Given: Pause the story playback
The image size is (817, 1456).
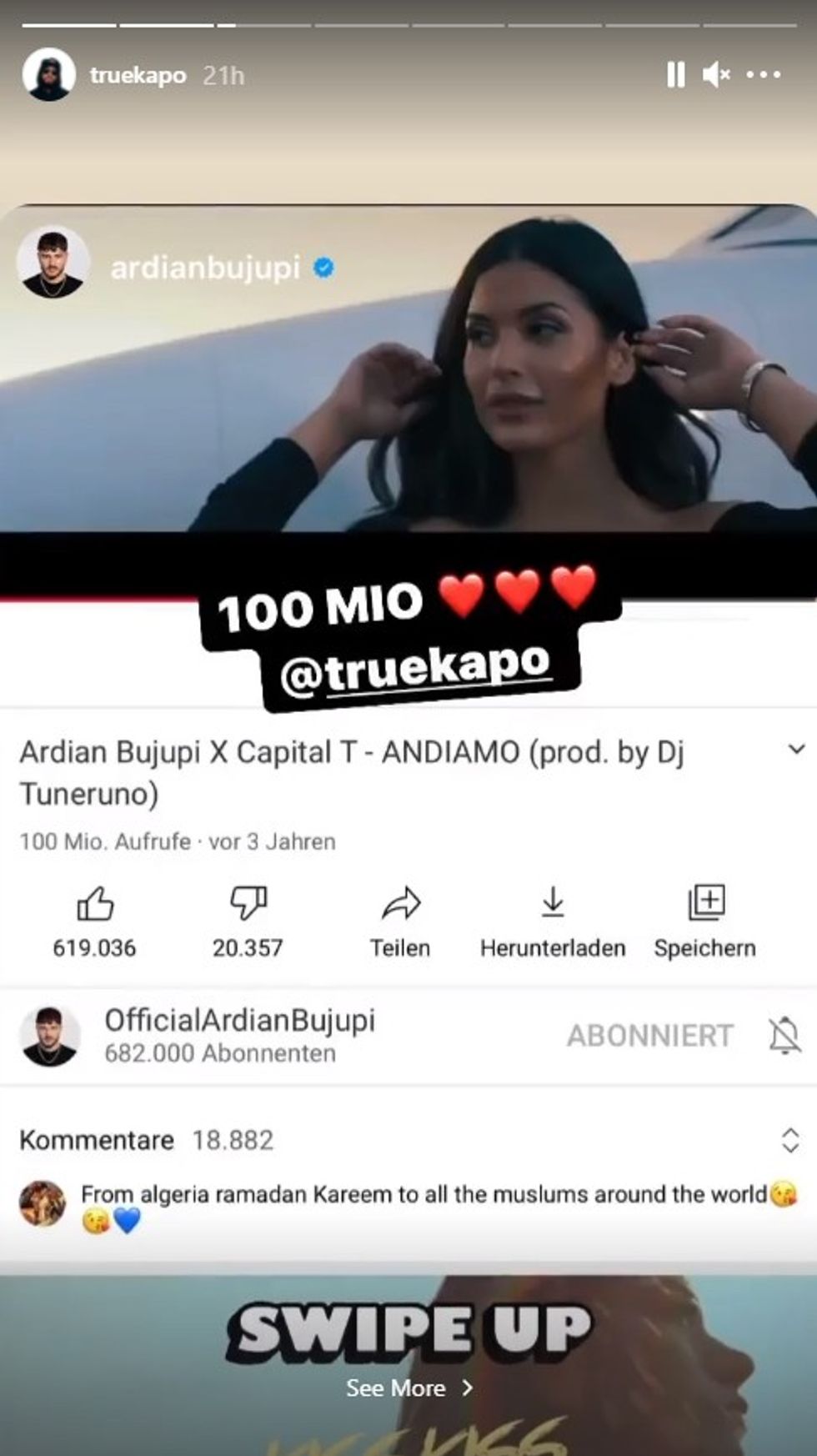Looking at the screenshot, I should coord(675,75).
